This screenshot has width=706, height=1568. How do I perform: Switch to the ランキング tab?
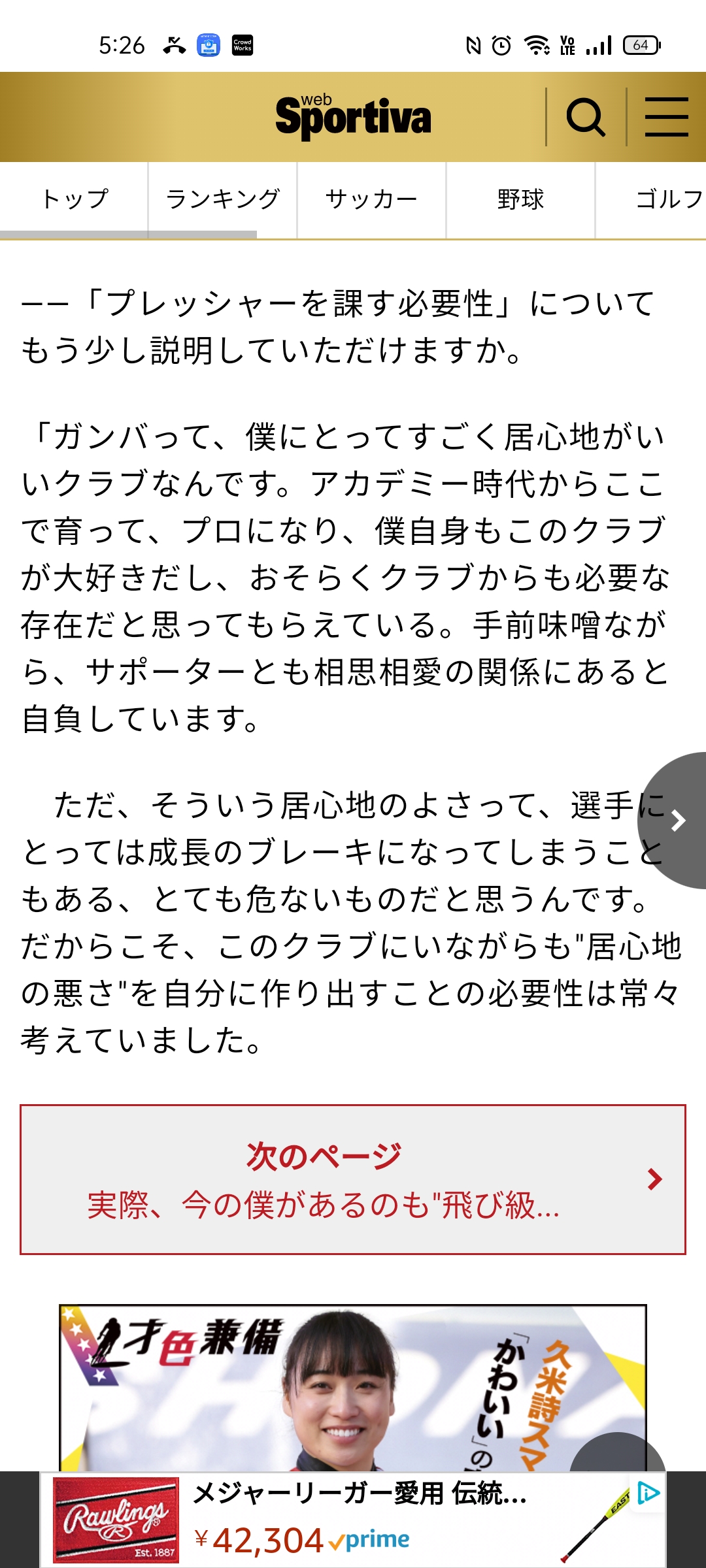point(223,199)
